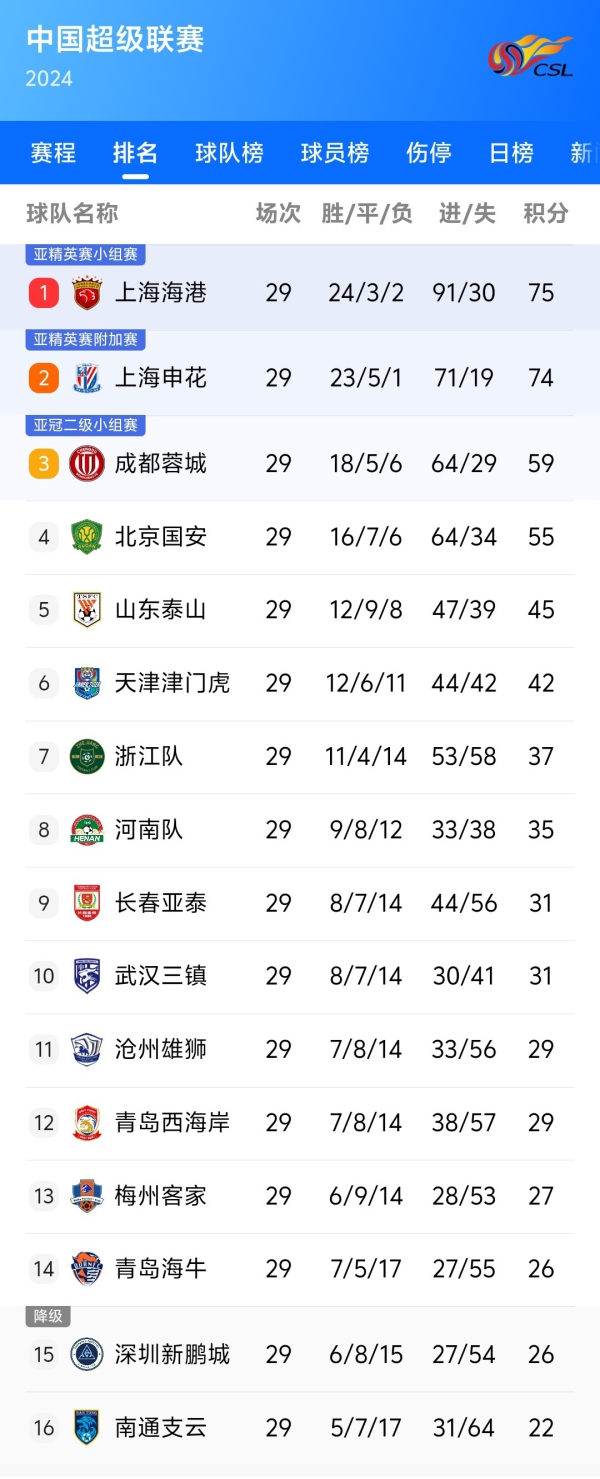Select the 排名 tab

tap(135, 153)
